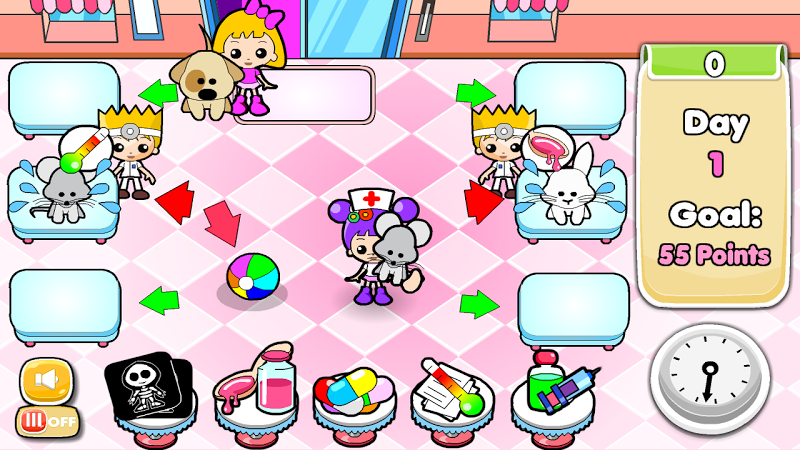The height and width of the screenshot is (450, 800).
Task: Choose the empty bed above the rabbit
Action: [x=570, y=92]
